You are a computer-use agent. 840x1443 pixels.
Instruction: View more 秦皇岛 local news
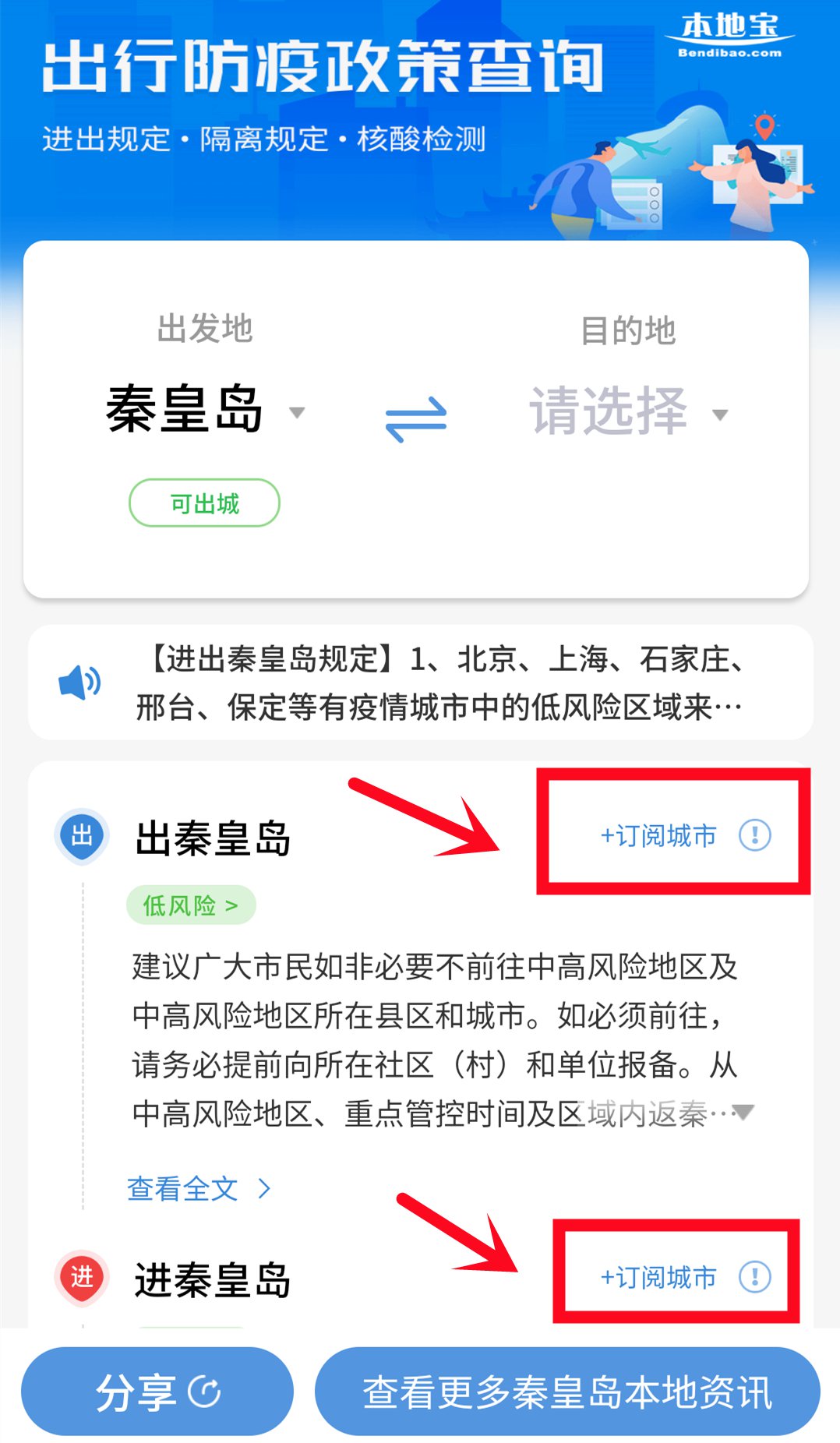click(567, 1392)
